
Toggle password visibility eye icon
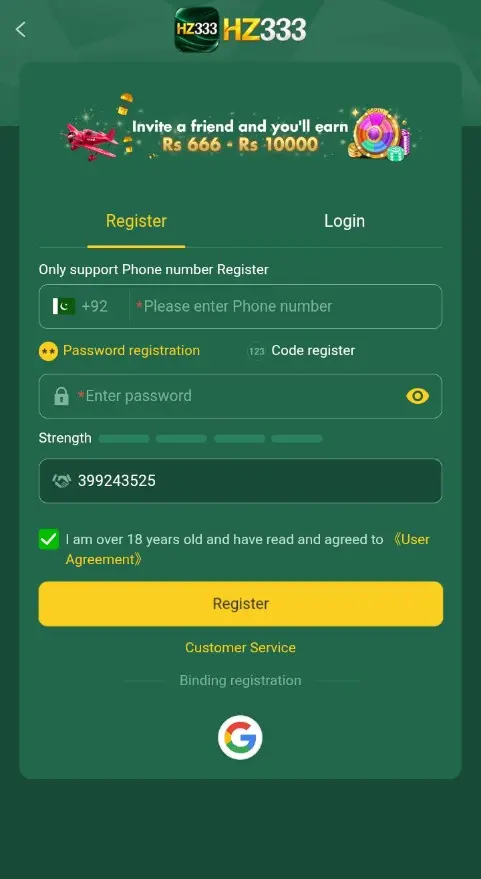pyautogui.click(x=418, y=396)
